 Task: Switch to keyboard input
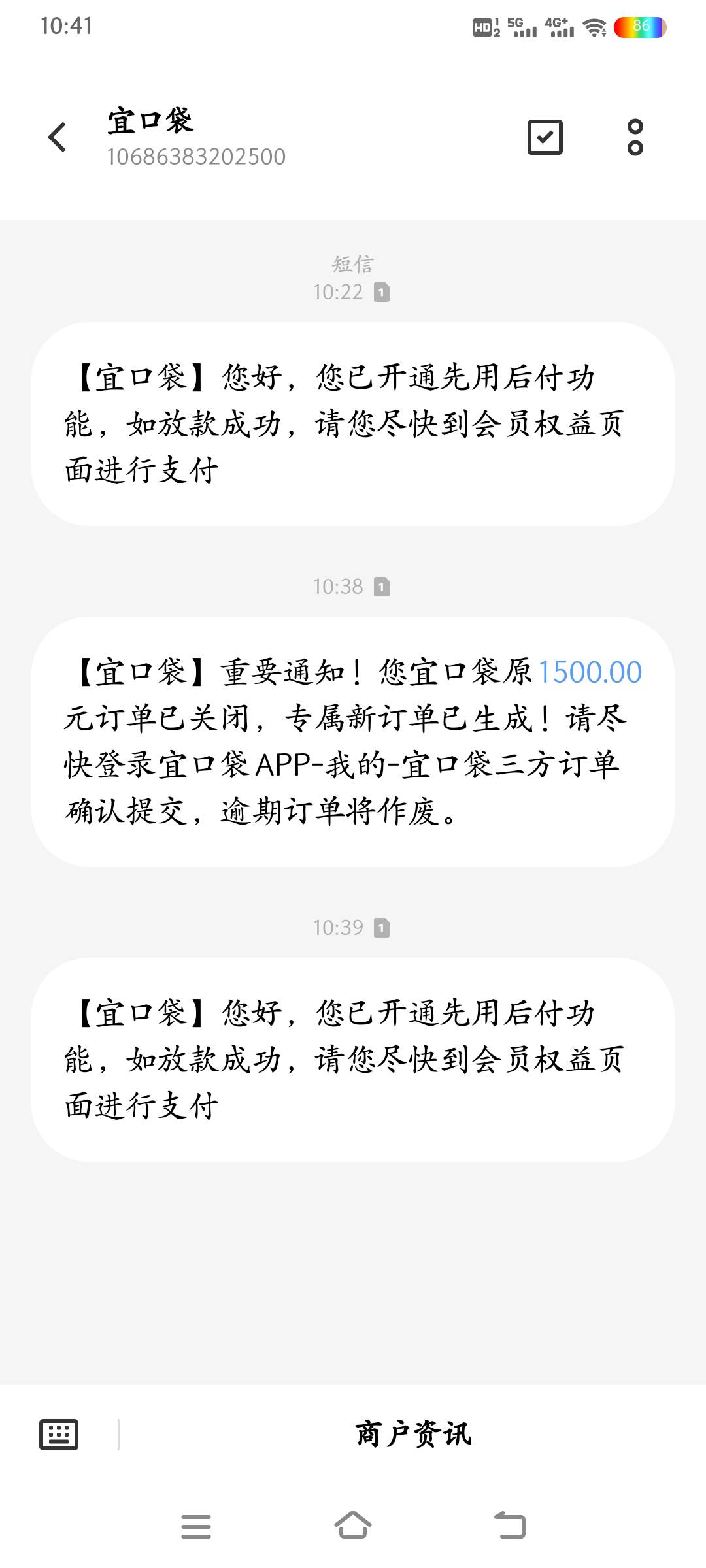[59, 1434]
